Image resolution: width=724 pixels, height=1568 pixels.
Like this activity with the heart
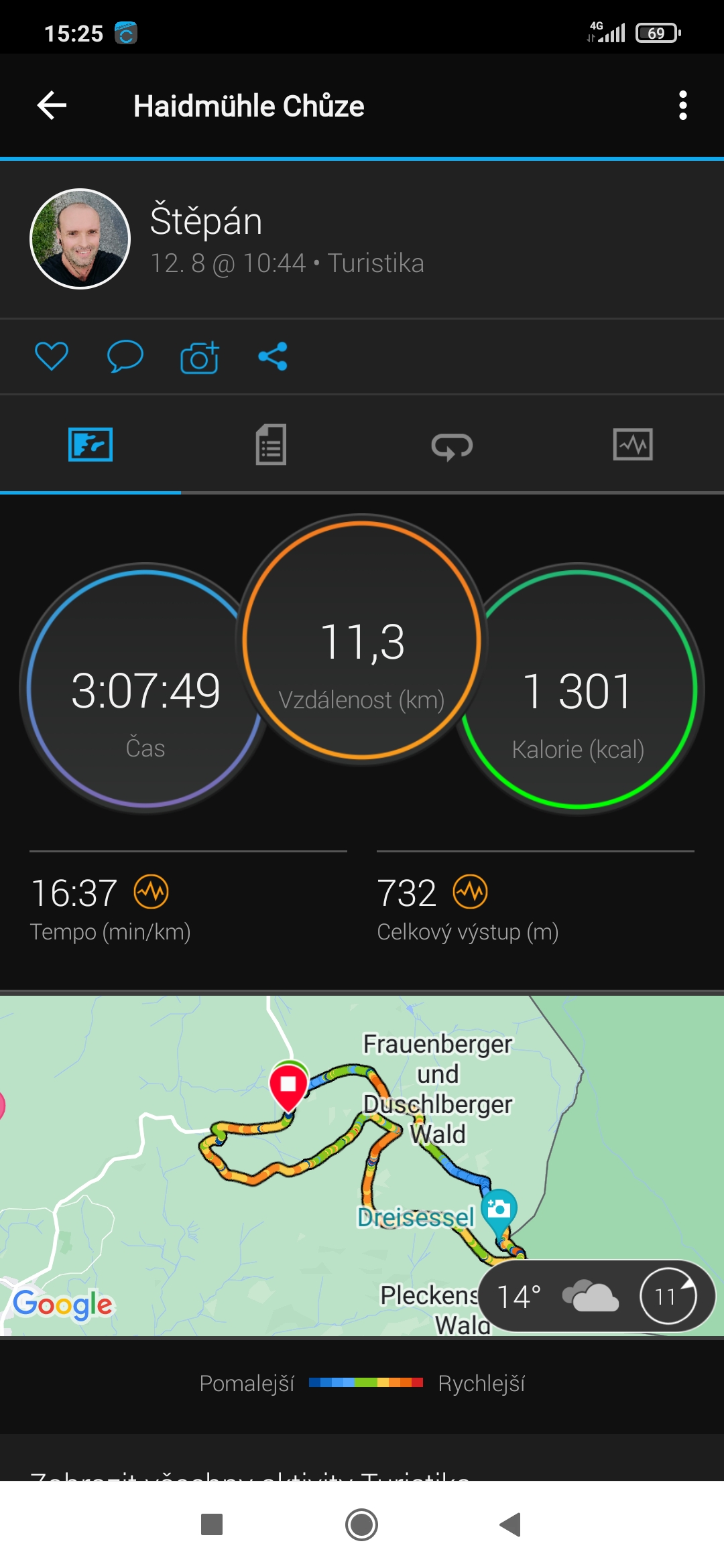(x=52, y=356)
